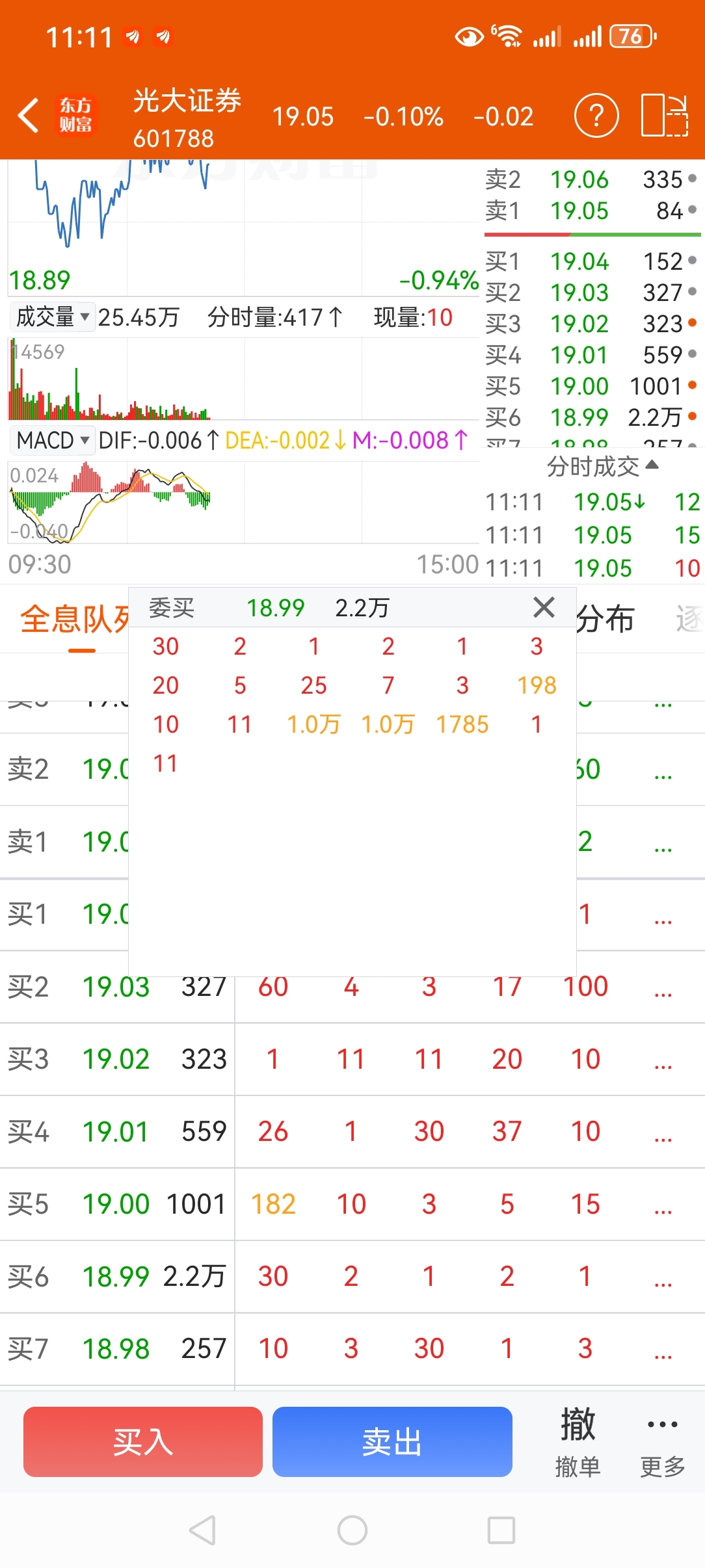Image resolution: width=705 pixels, height=1568 pixels.
Task: Tap the red 买入 button
Action: pyautogui.click(x=143, y=1442)
